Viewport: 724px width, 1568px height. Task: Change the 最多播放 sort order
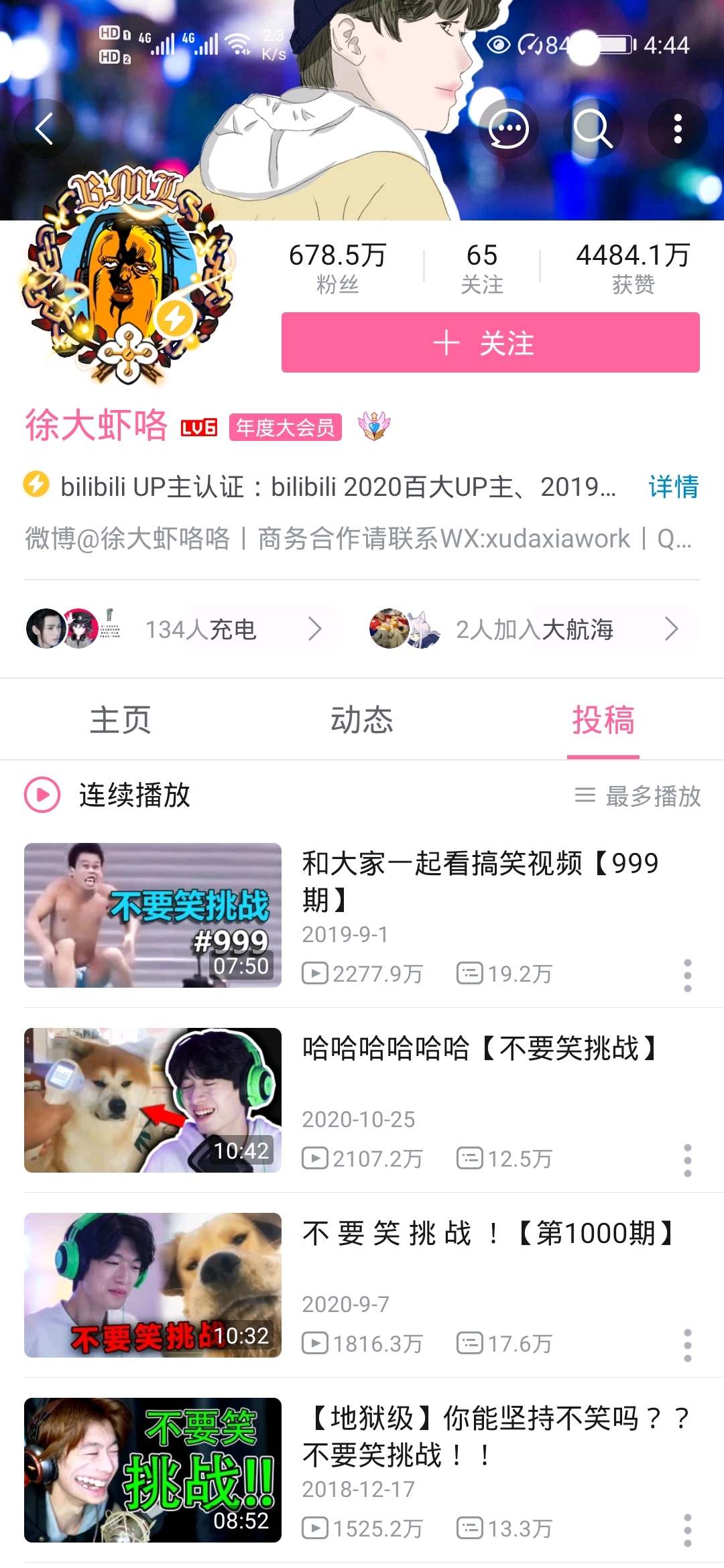[x=638, y=796]
